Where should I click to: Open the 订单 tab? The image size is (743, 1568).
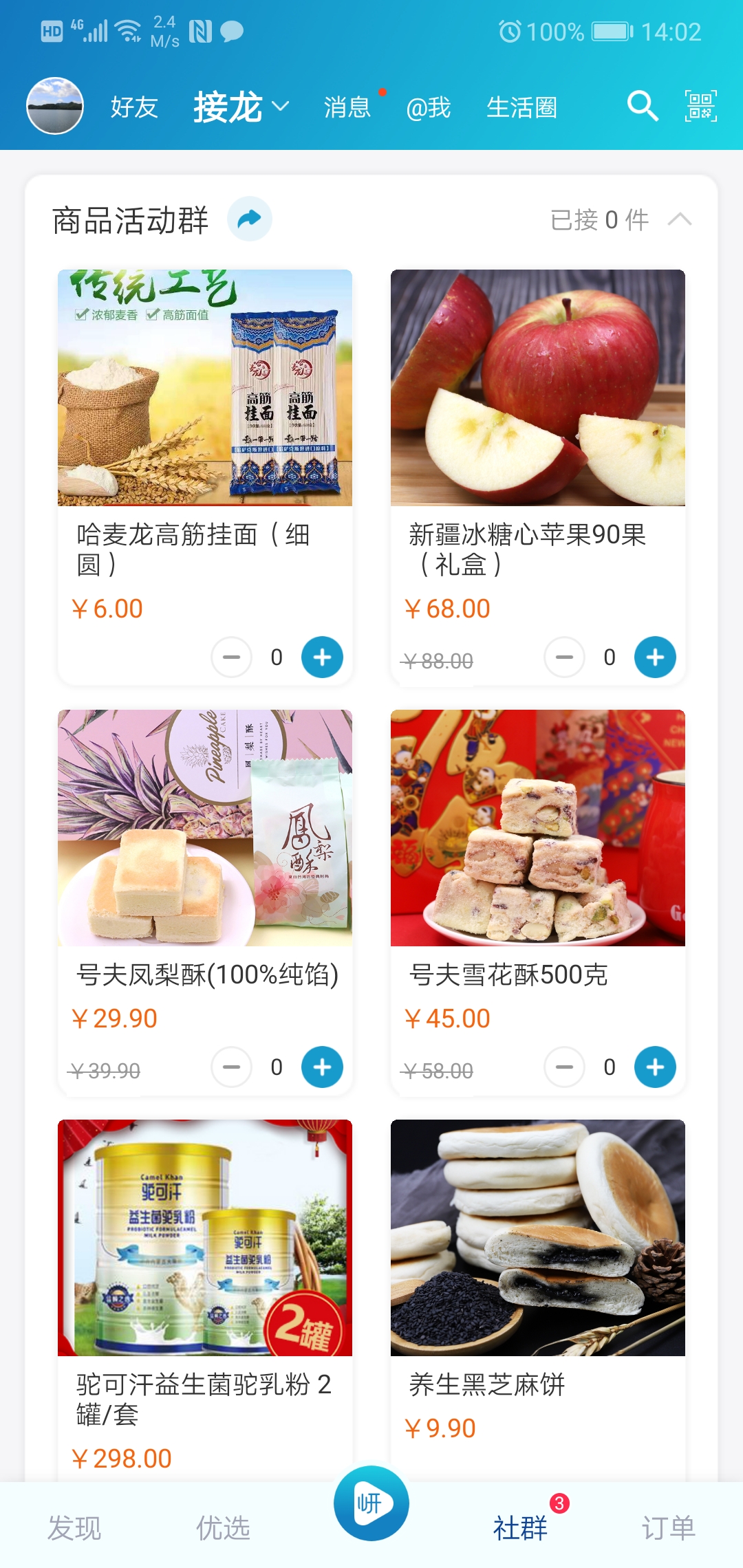point(668,1528)
